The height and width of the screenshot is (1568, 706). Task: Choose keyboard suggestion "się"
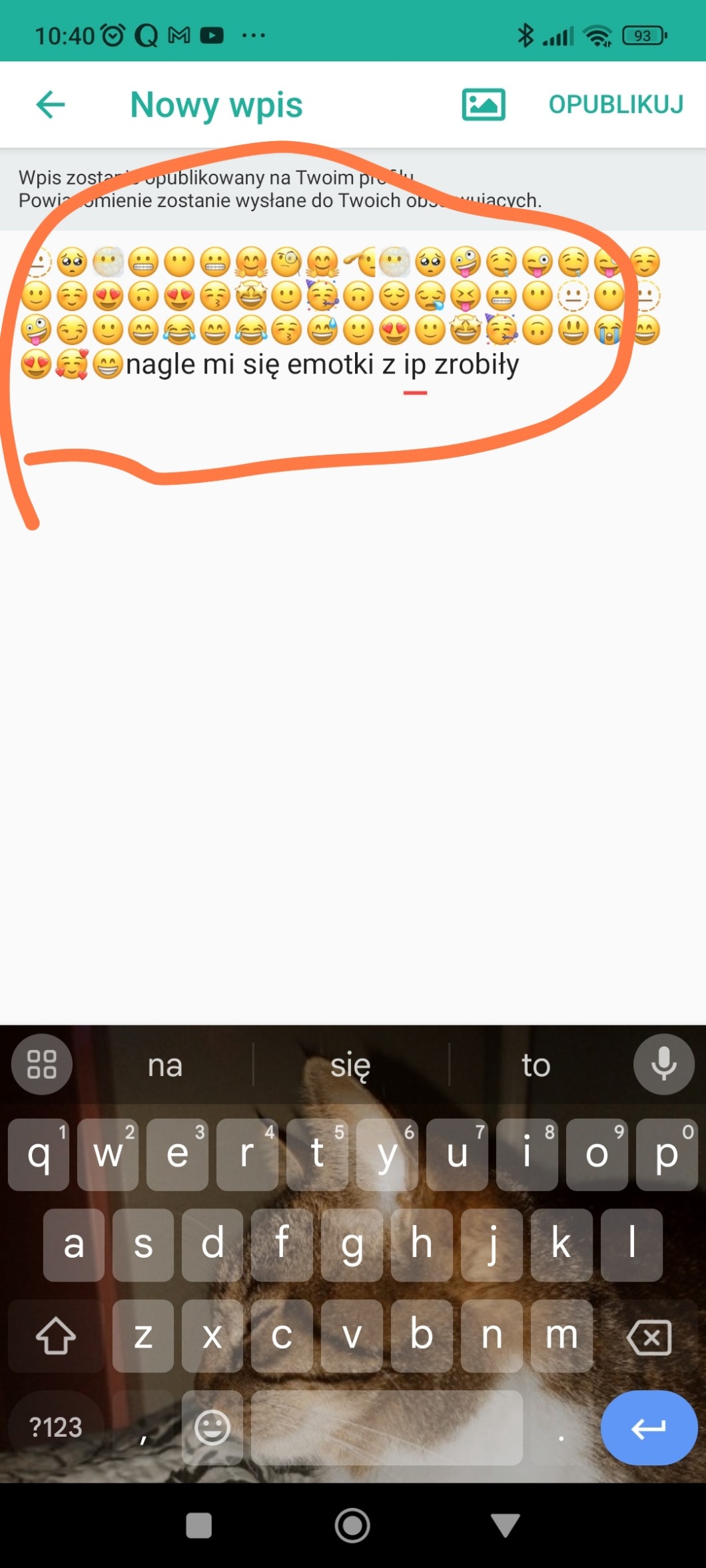click(x=350, y=1065)
